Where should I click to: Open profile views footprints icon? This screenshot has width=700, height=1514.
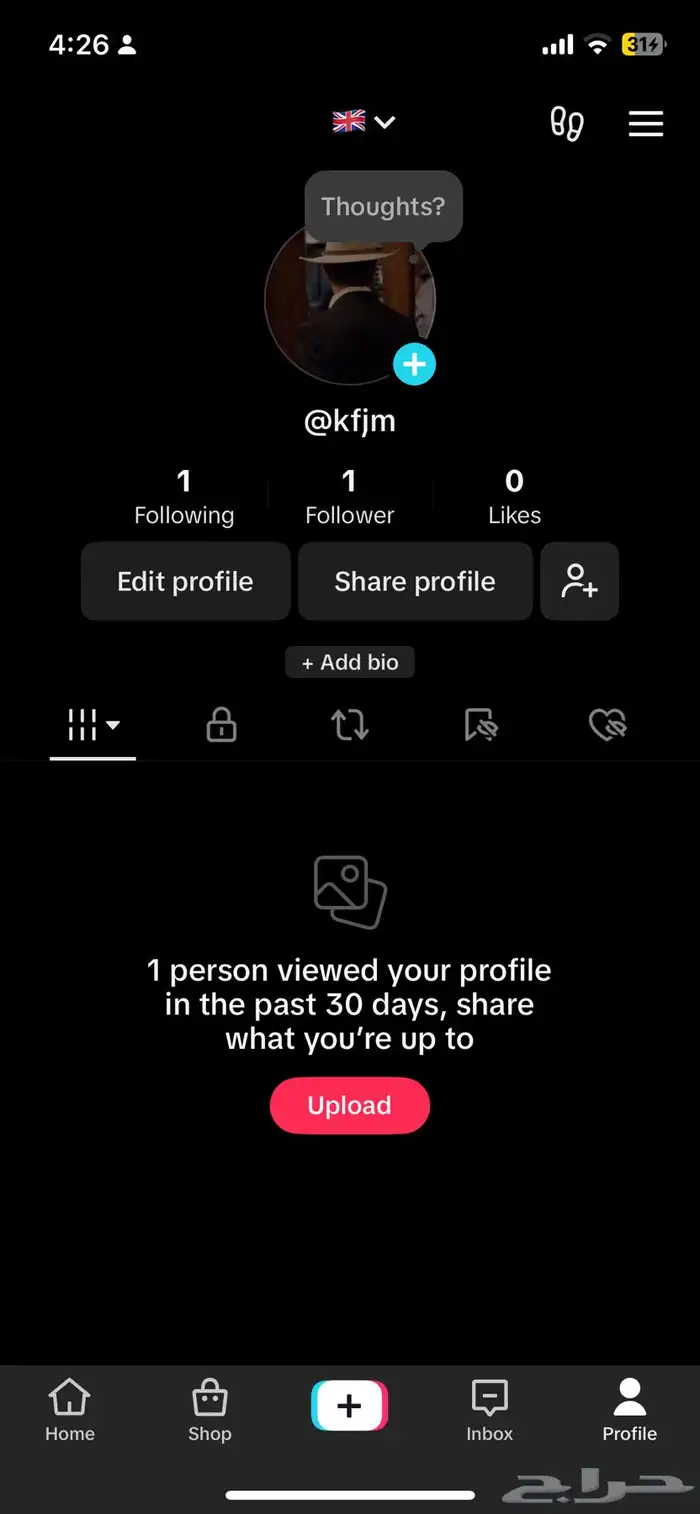click(x=567, y=123)
